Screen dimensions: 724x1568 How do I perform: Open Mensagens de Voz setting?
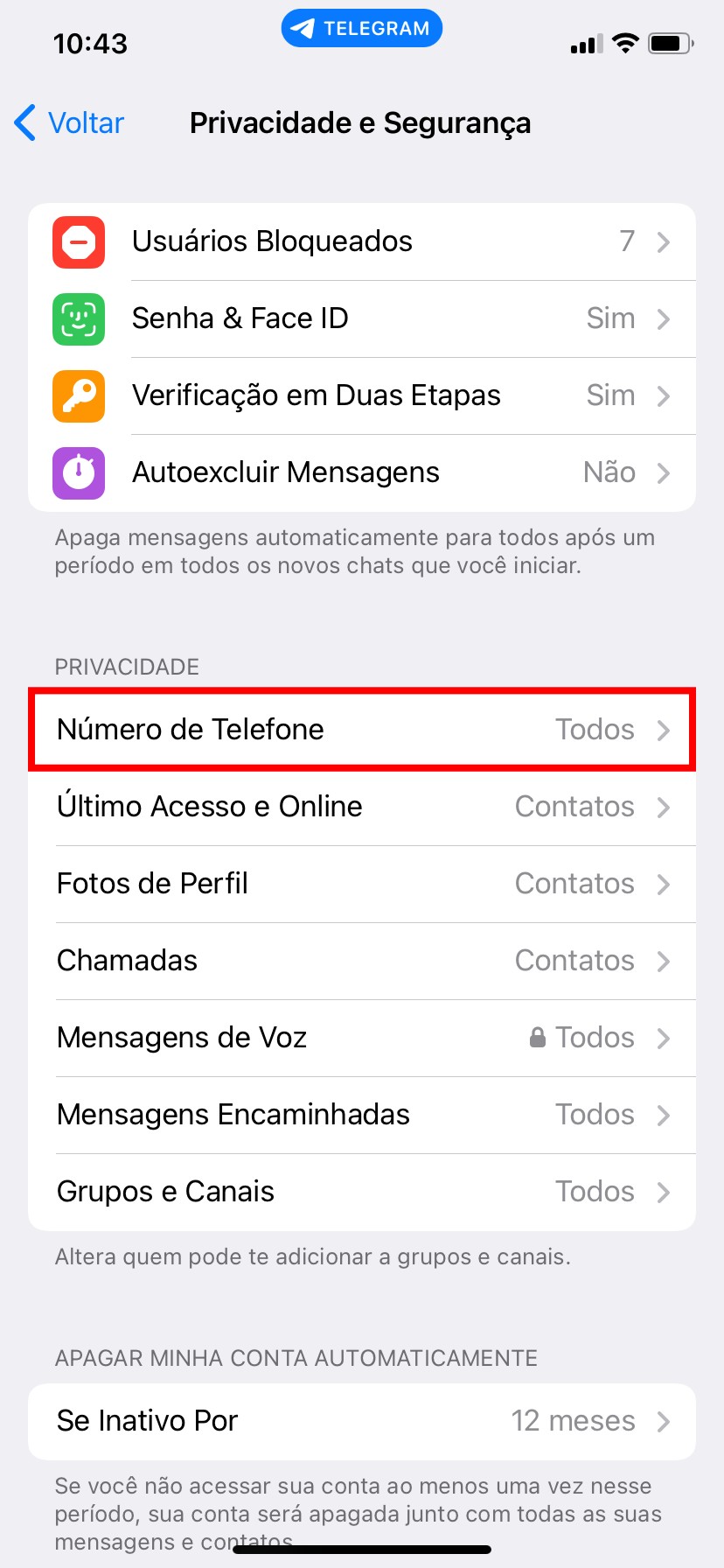point(362,1038)
